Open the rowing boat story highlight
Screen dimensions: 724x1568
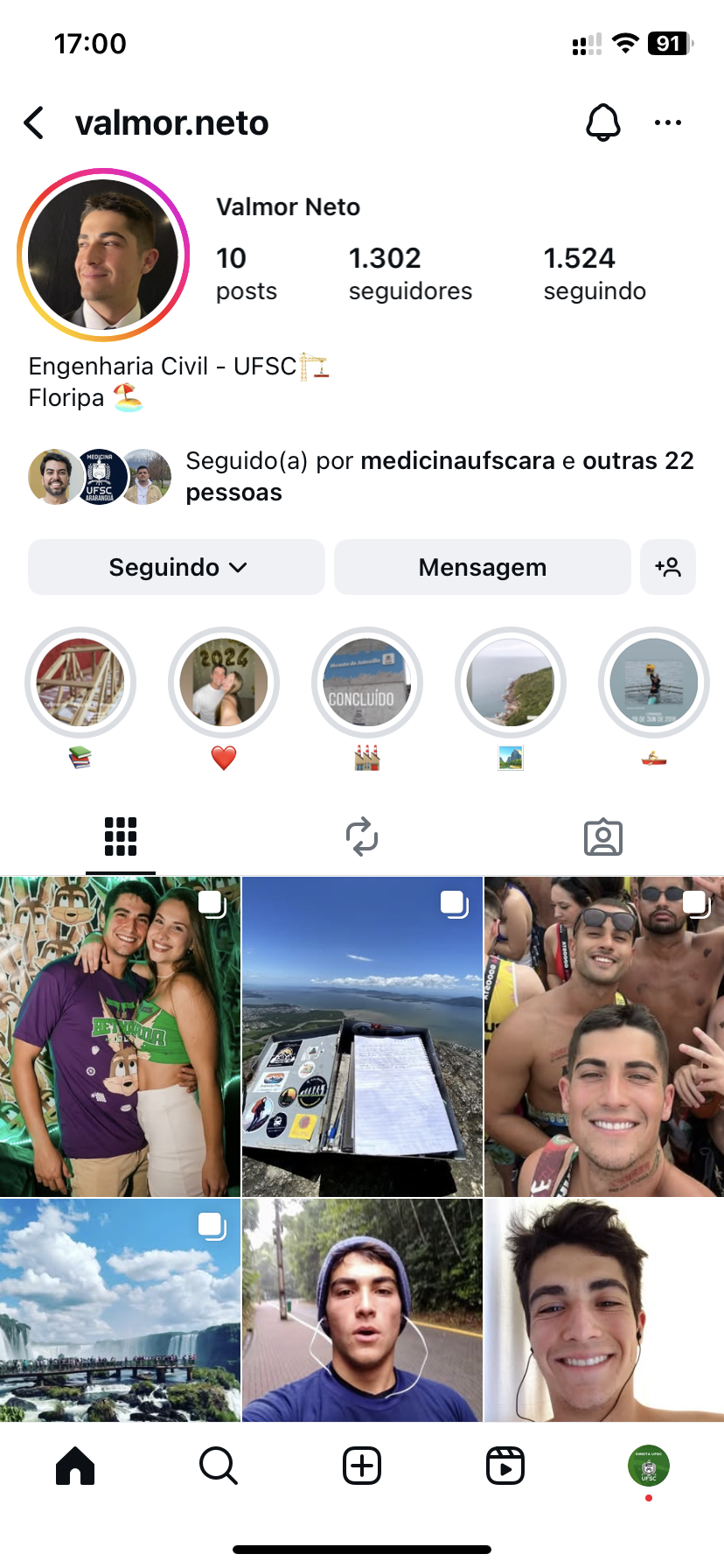(x=654, y=682)
